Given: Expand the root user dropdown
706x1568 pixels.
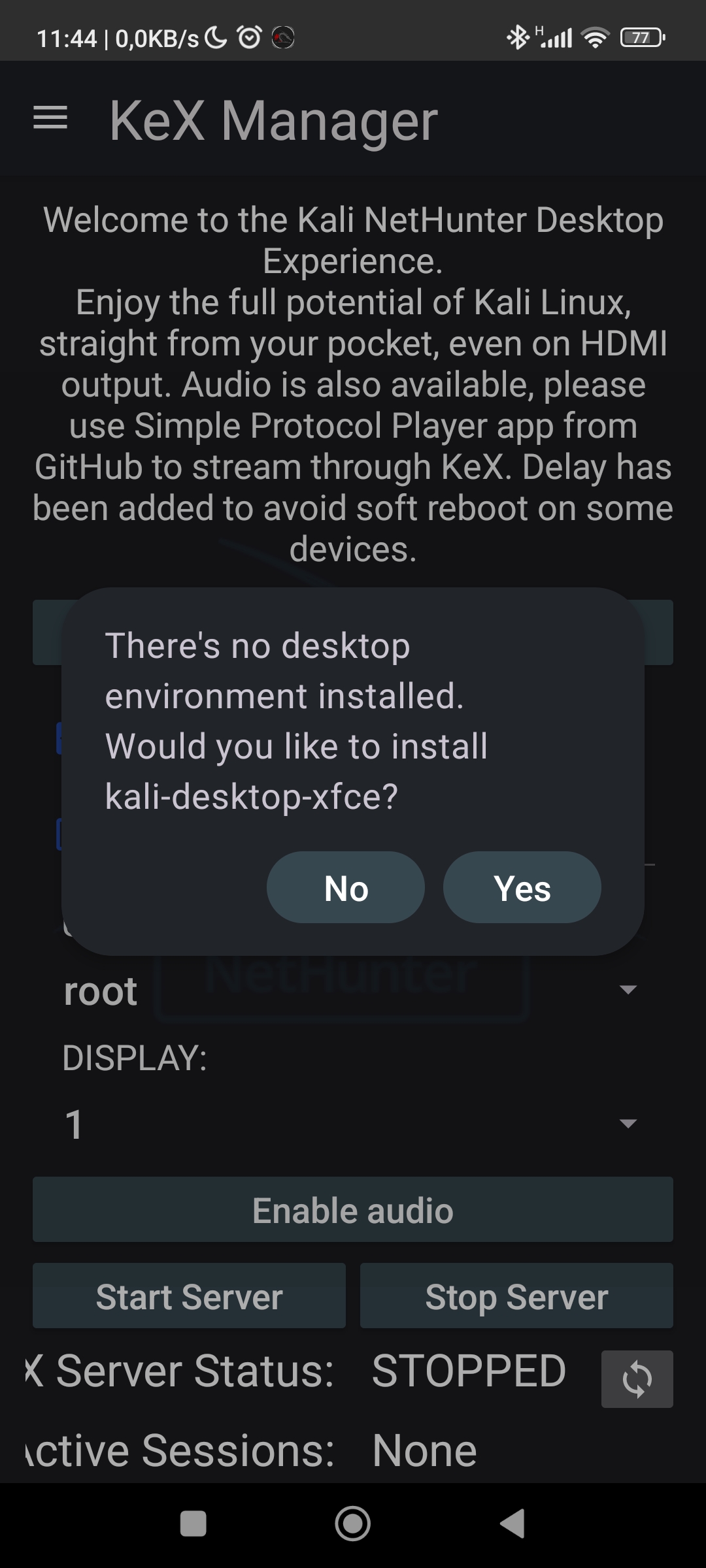Looking at the screenshot, I should click(x=627, y=989).
